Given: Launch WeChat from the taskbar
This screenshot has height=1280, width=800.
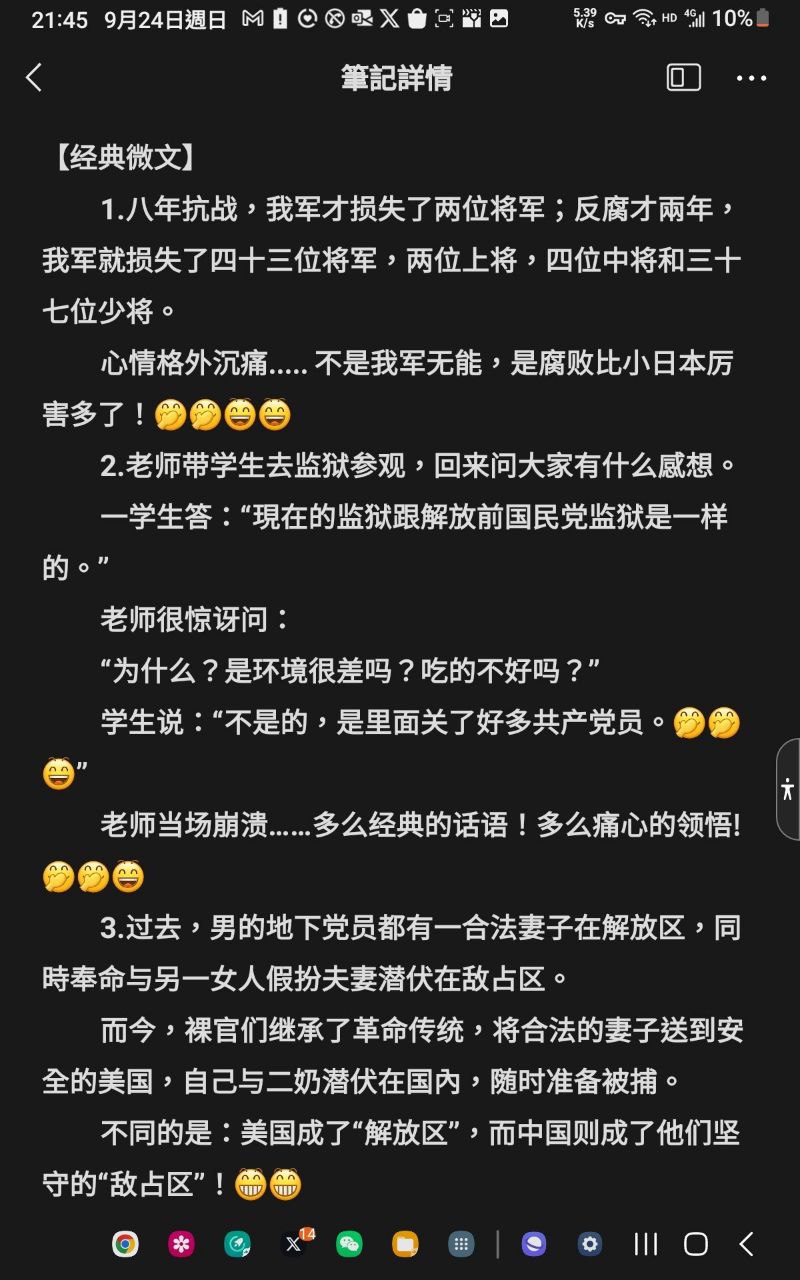Looking at the screenshot, I should (x=349, y=1244).
